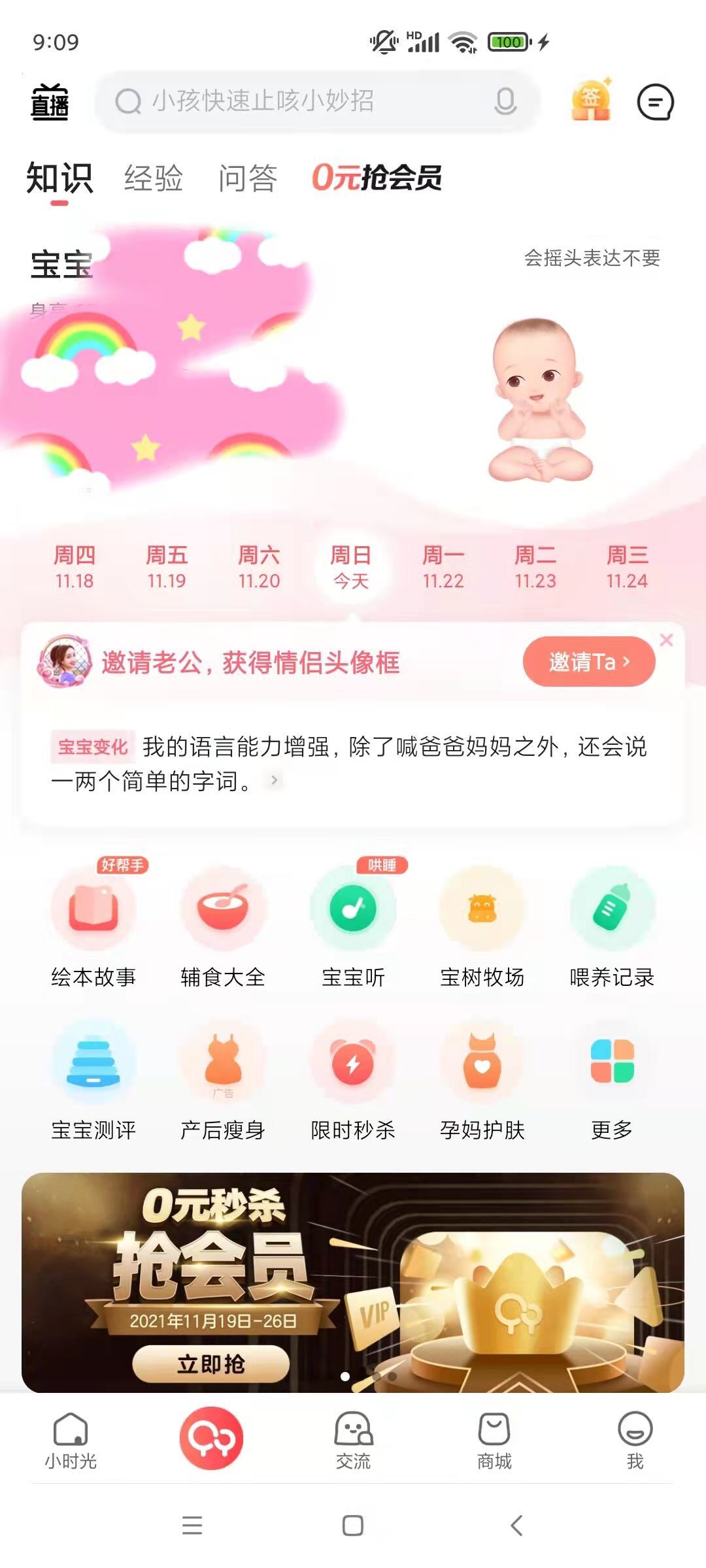Start voice search with the microphone

[x=505, y=101]
